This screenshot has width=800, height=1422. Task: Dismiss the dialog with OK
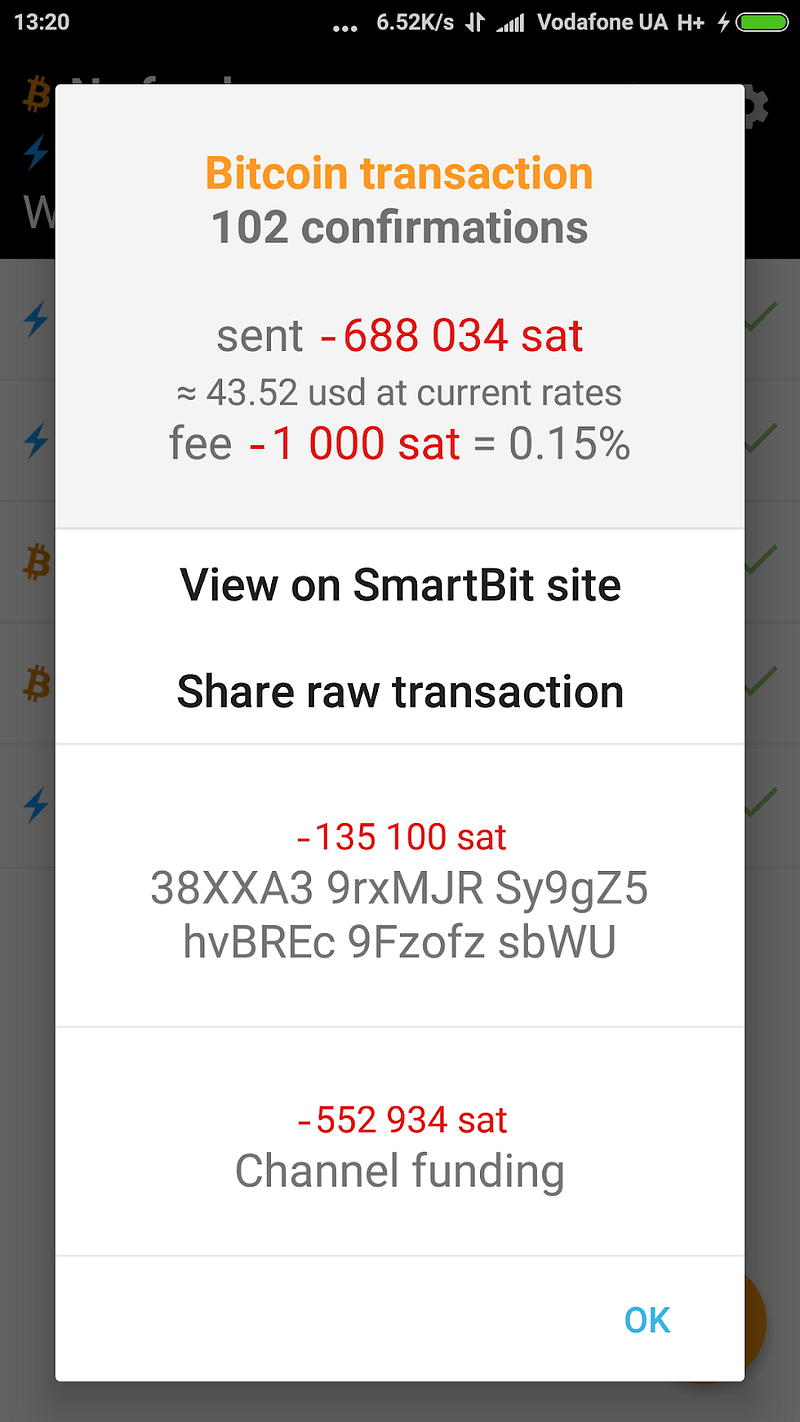647,1320
